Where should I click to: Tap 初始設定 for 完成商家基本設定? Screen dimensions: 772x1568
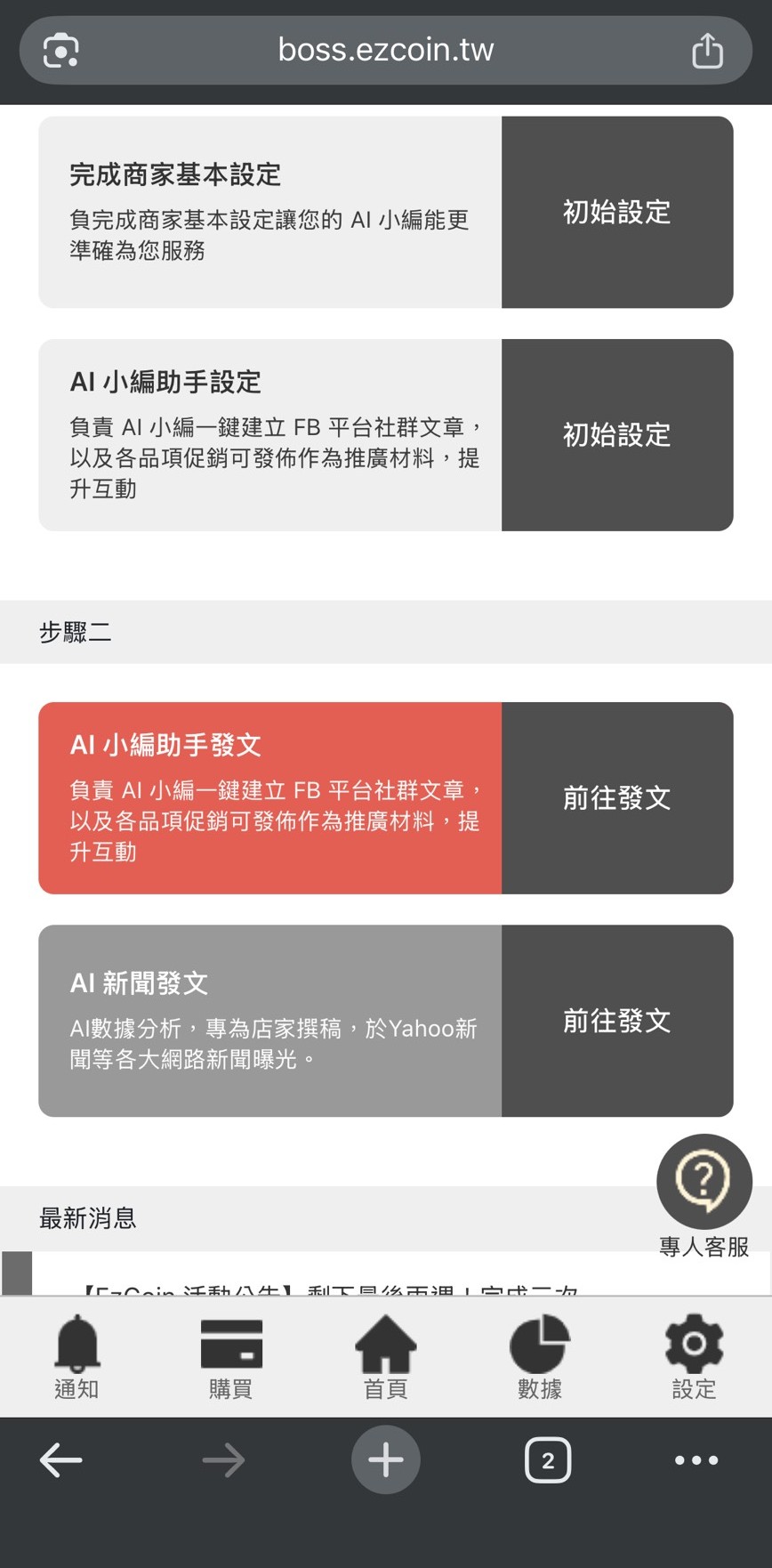coord(616,213)
